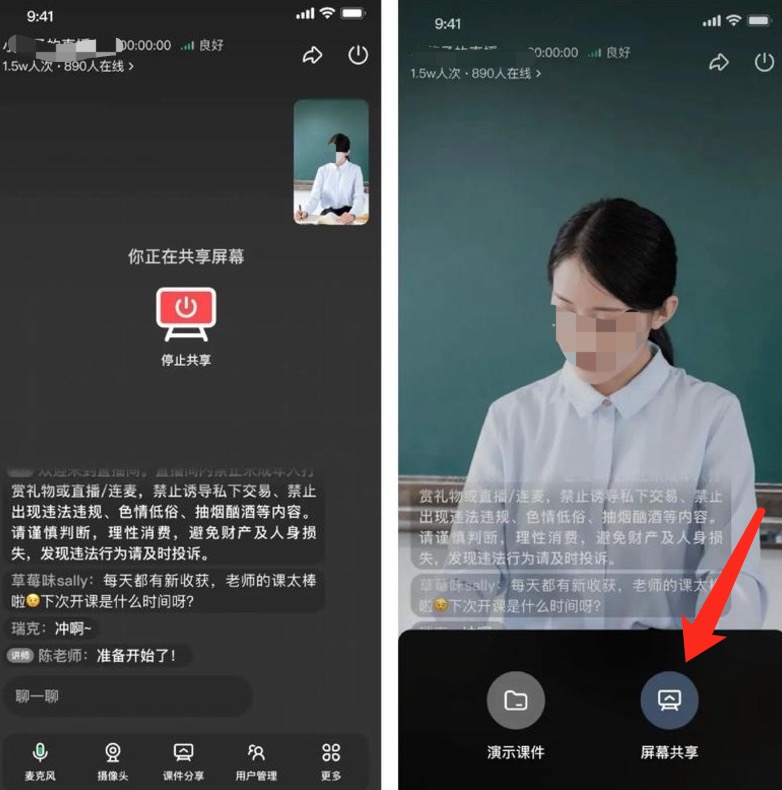Tap the 聊一聊 chat input field

tap(128, 695)
